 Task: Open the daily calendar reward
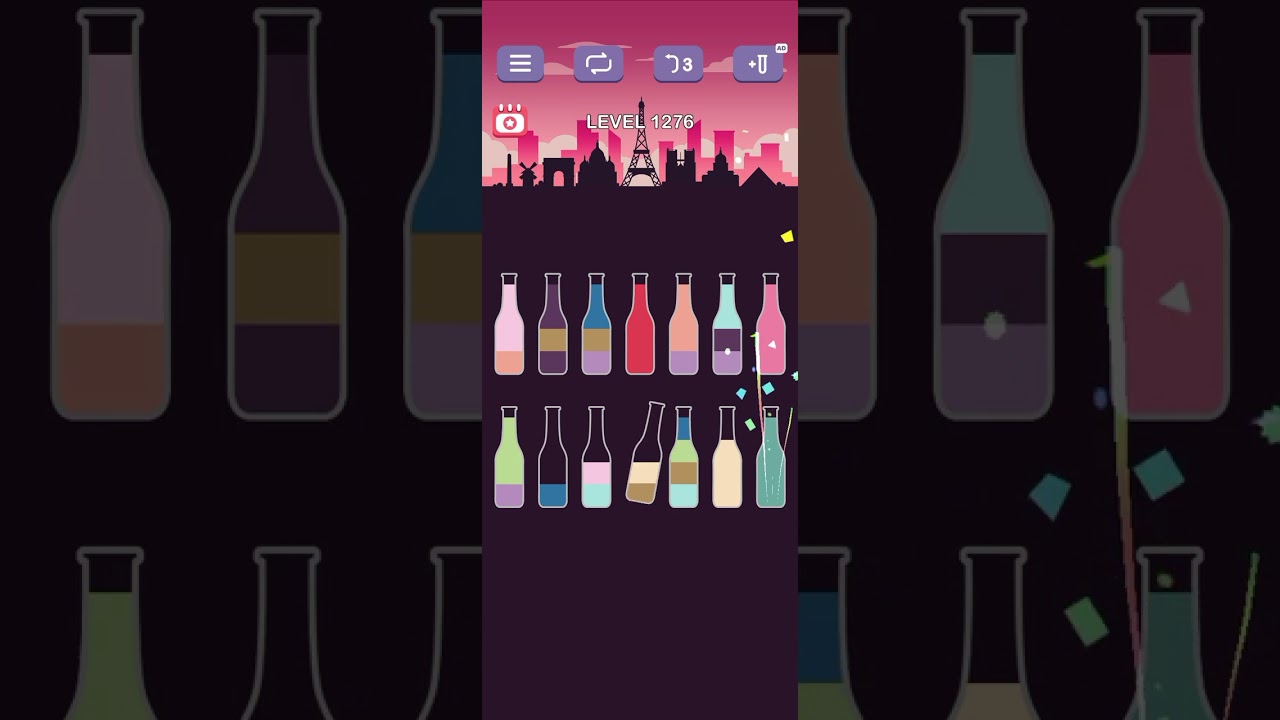[x=510, y=120]
